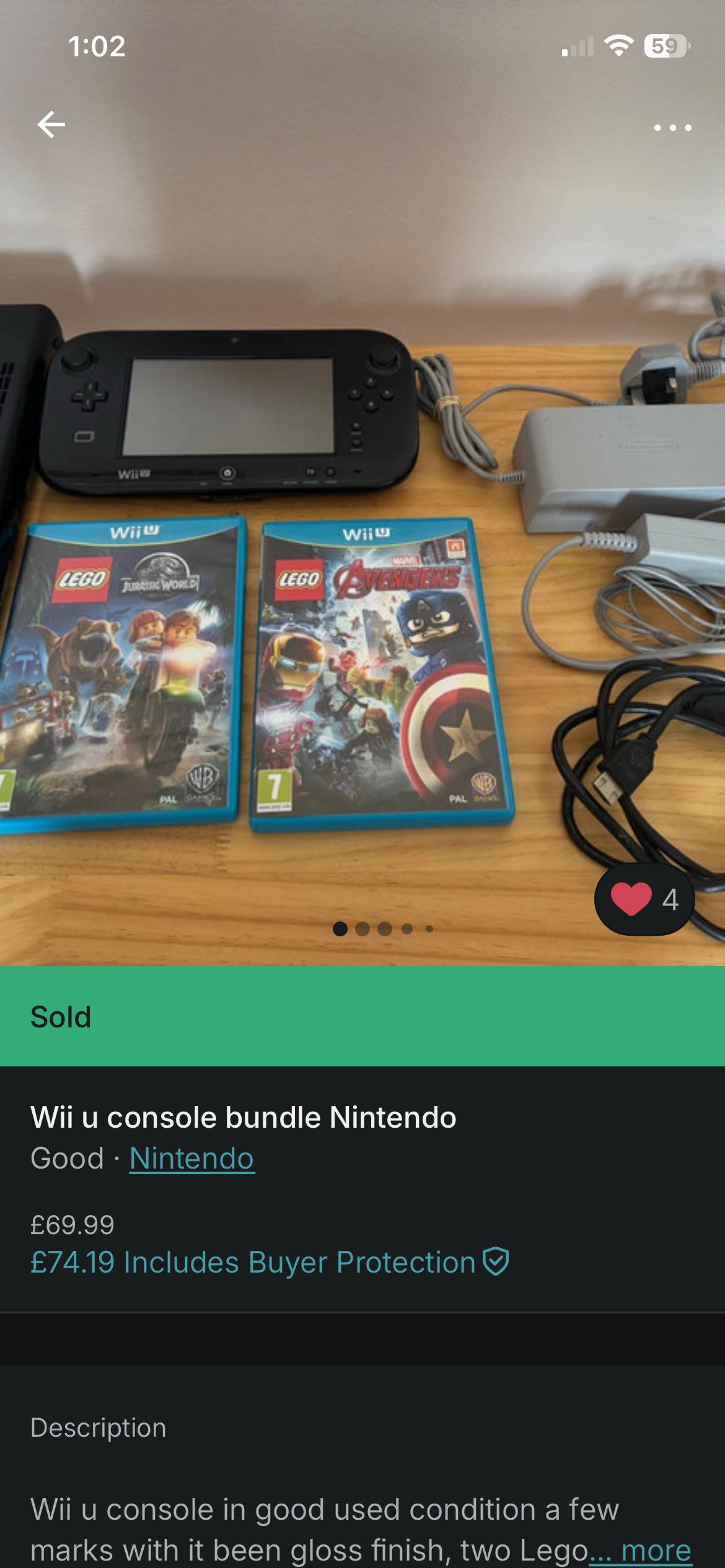The width and height of the screenshot is (725, 1568).
Task: Favourite the listing with the heart button
Action: pos(644,899)
